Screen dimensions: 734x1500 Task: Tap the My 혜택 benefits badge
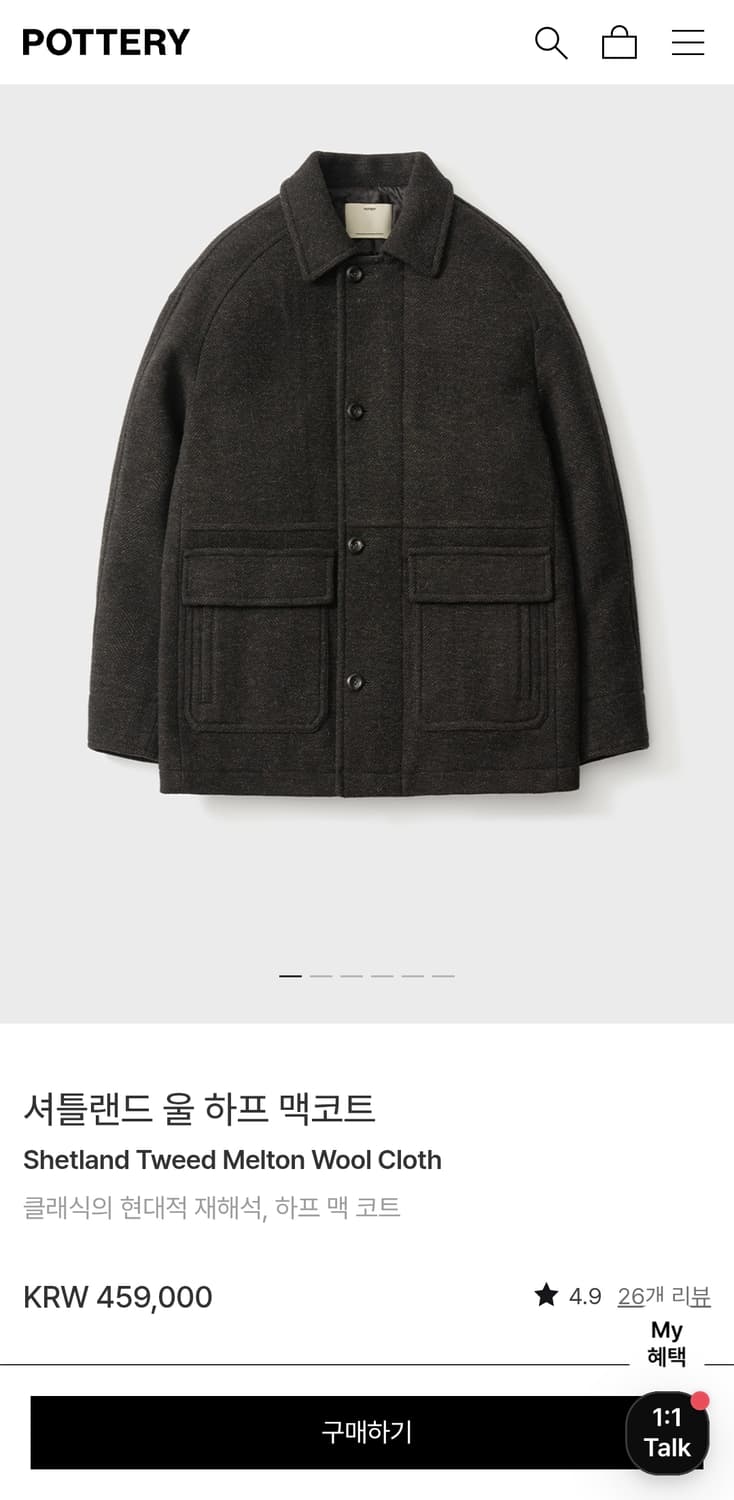click(666, 1341)
